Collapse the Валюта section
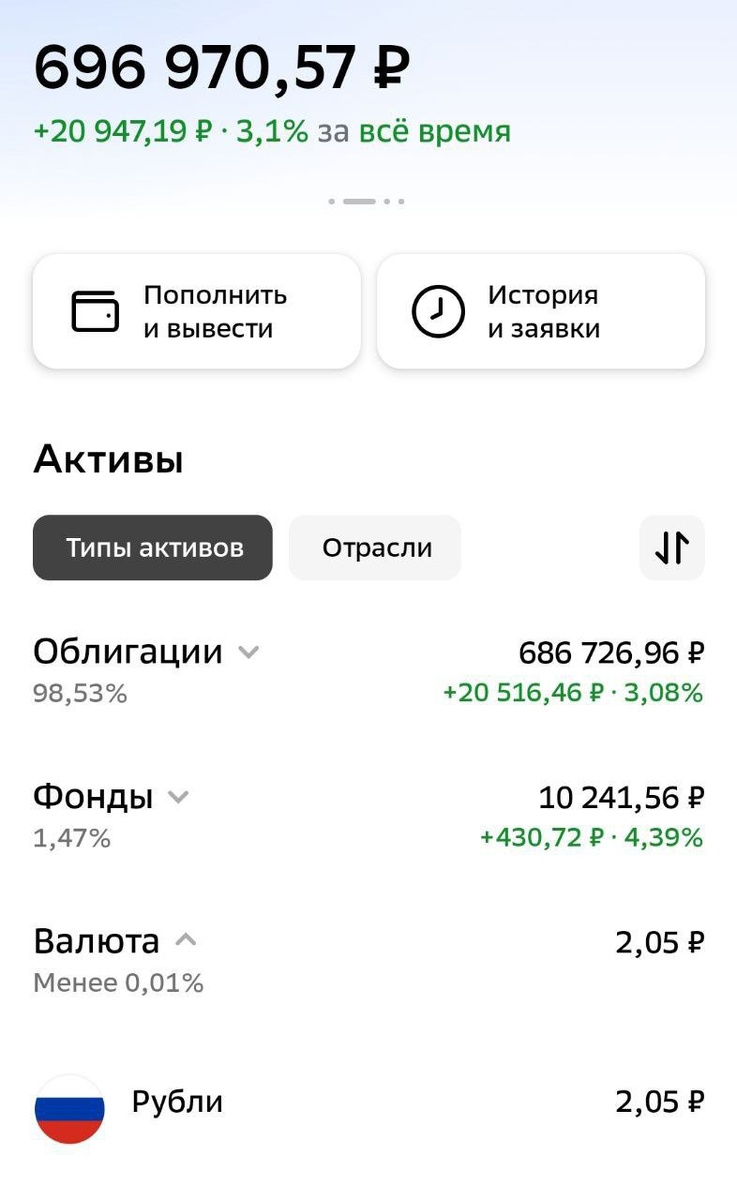 tap(186, 941)
